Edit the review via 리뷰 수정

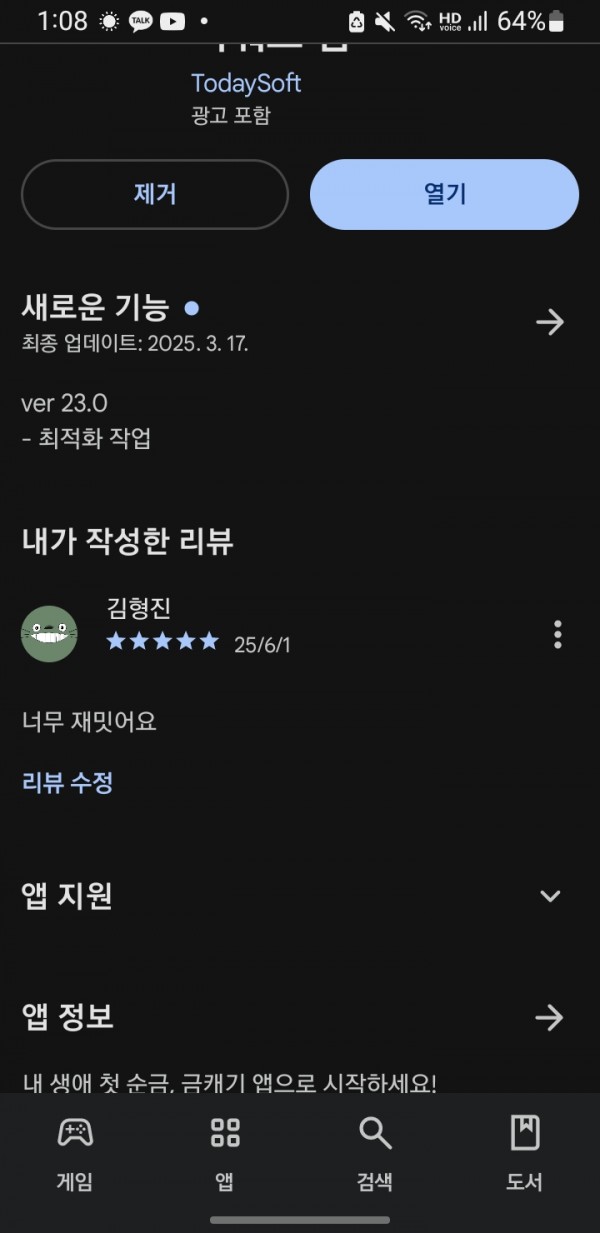click(x=67, y=782)
